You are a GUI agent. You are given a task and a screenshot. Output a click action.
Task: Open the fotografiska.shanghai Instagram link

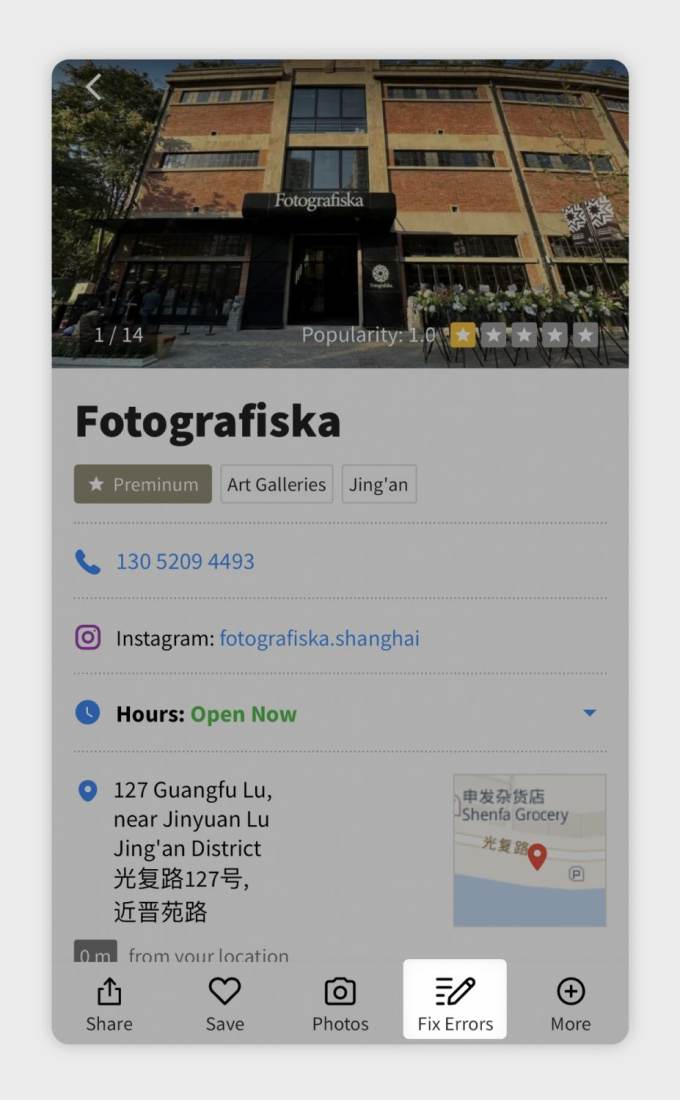tap(319, 638)
